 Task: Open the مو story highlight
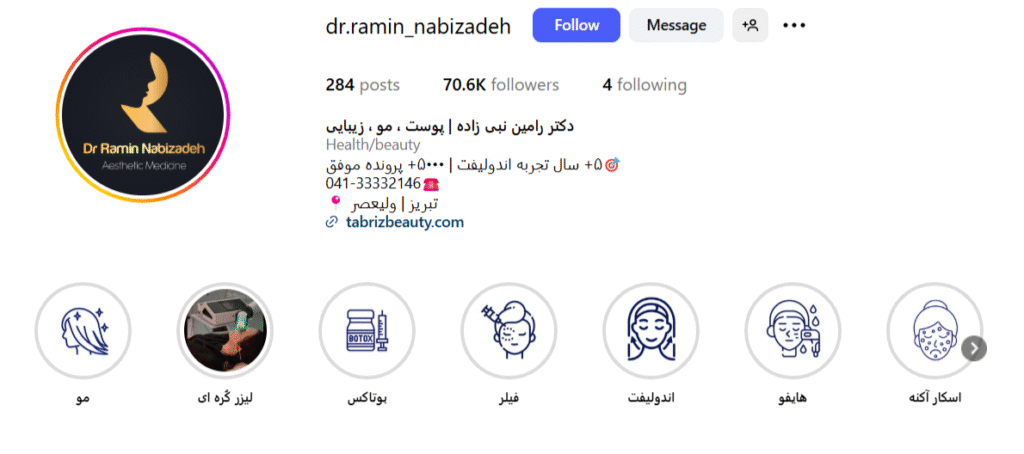click(x=82, y=331)
